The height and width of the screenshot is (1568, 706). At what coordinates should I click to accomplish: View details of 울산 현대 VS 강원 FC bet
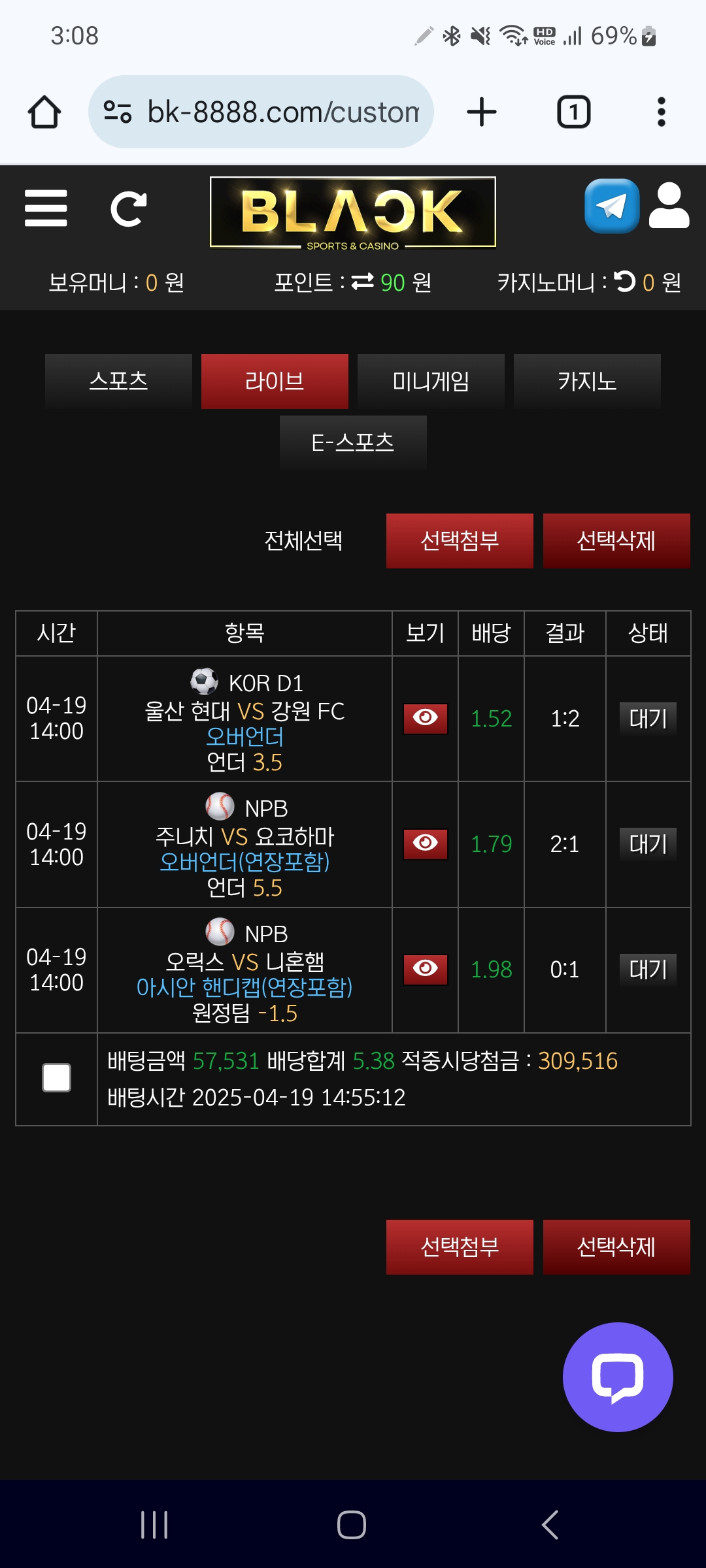tap(425, 718)
